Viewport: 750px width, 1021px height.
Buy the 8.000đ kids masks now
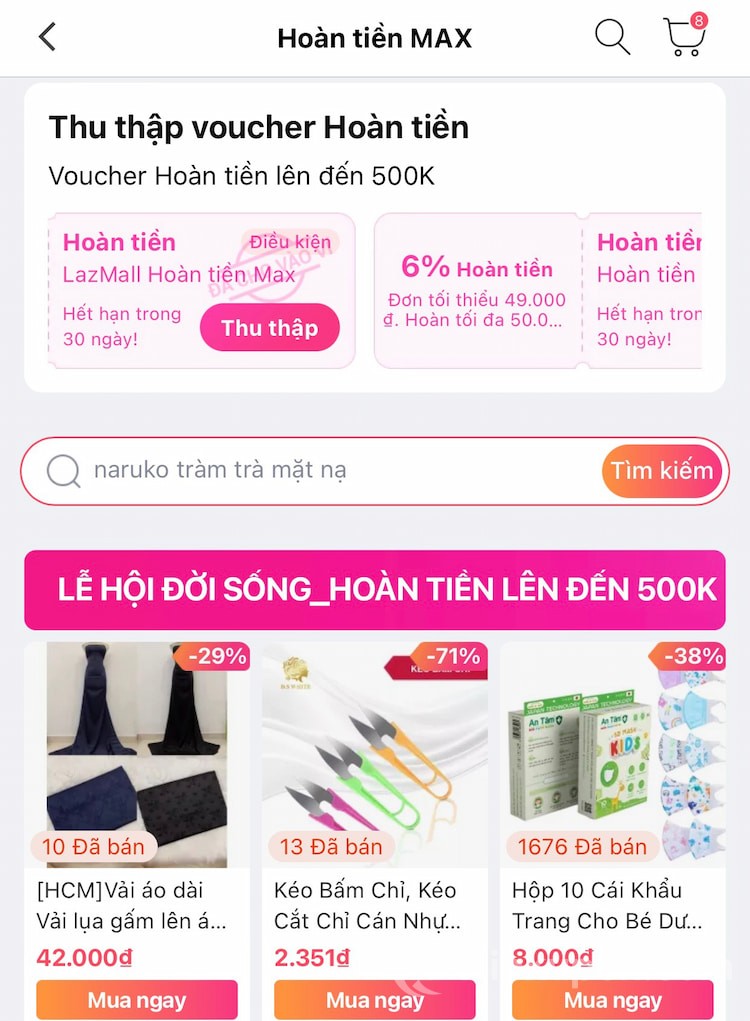pyautogui.click(x=613, y=1000)
